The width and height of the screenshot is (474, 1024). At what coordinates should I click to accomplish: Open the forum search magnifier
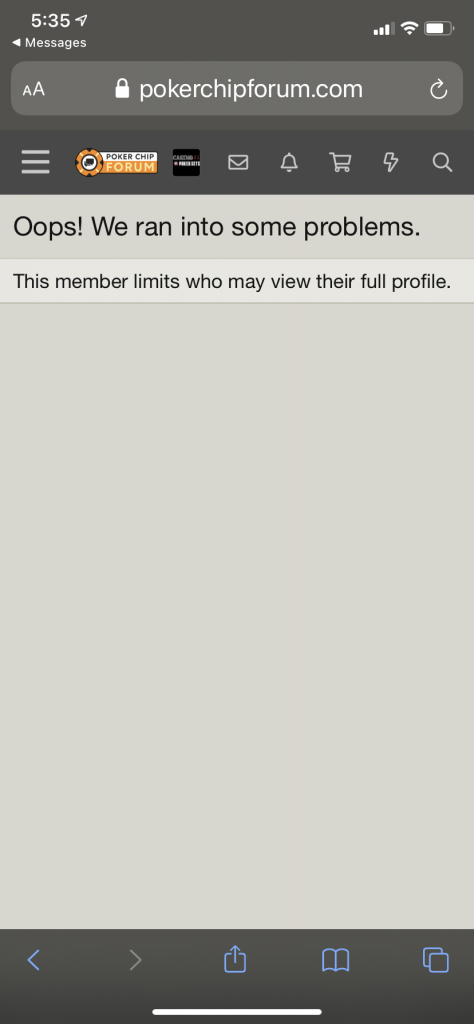pos(442,162)
